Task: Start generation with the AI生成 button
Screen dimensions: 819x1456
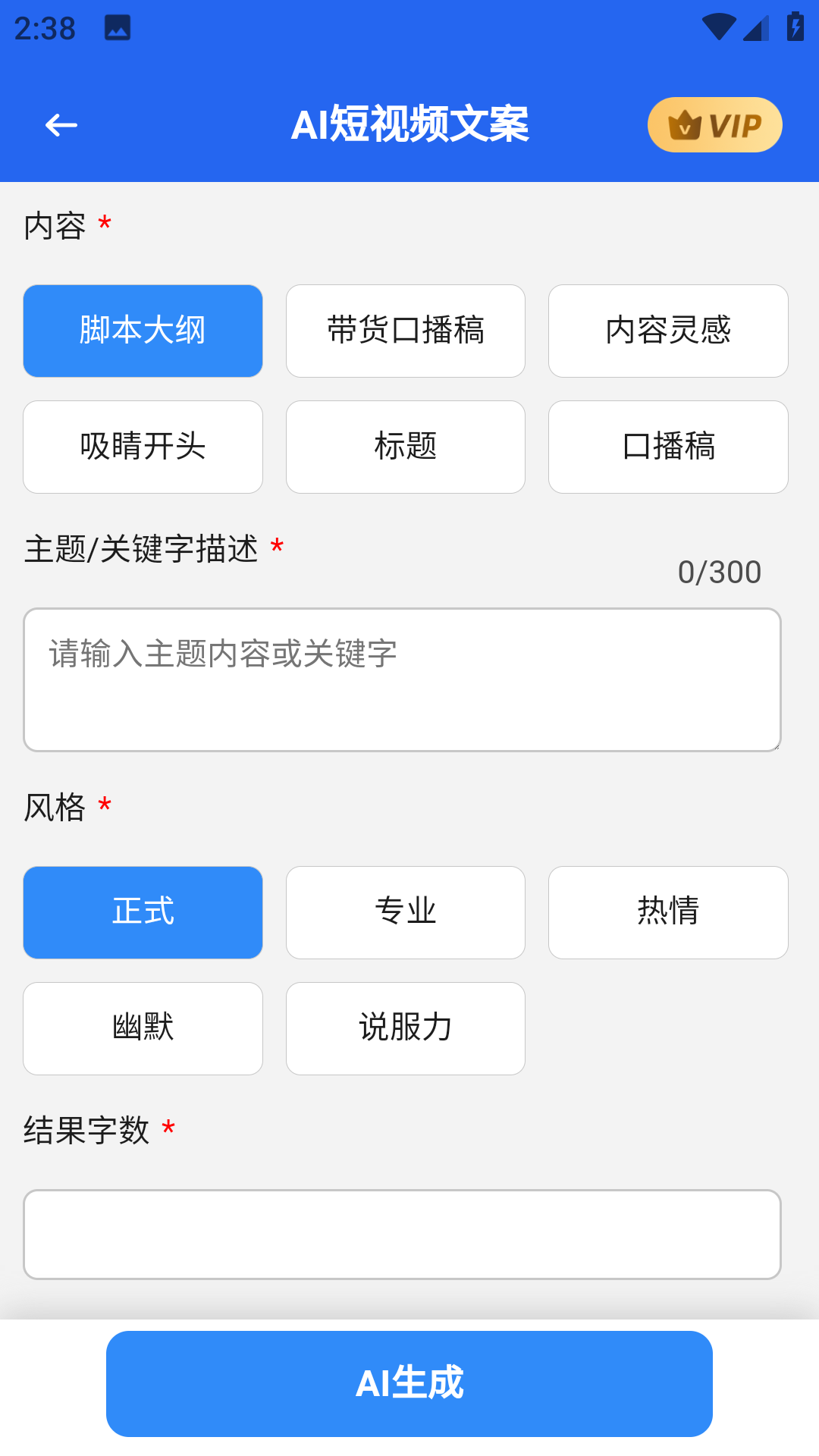Action: 409,1383
